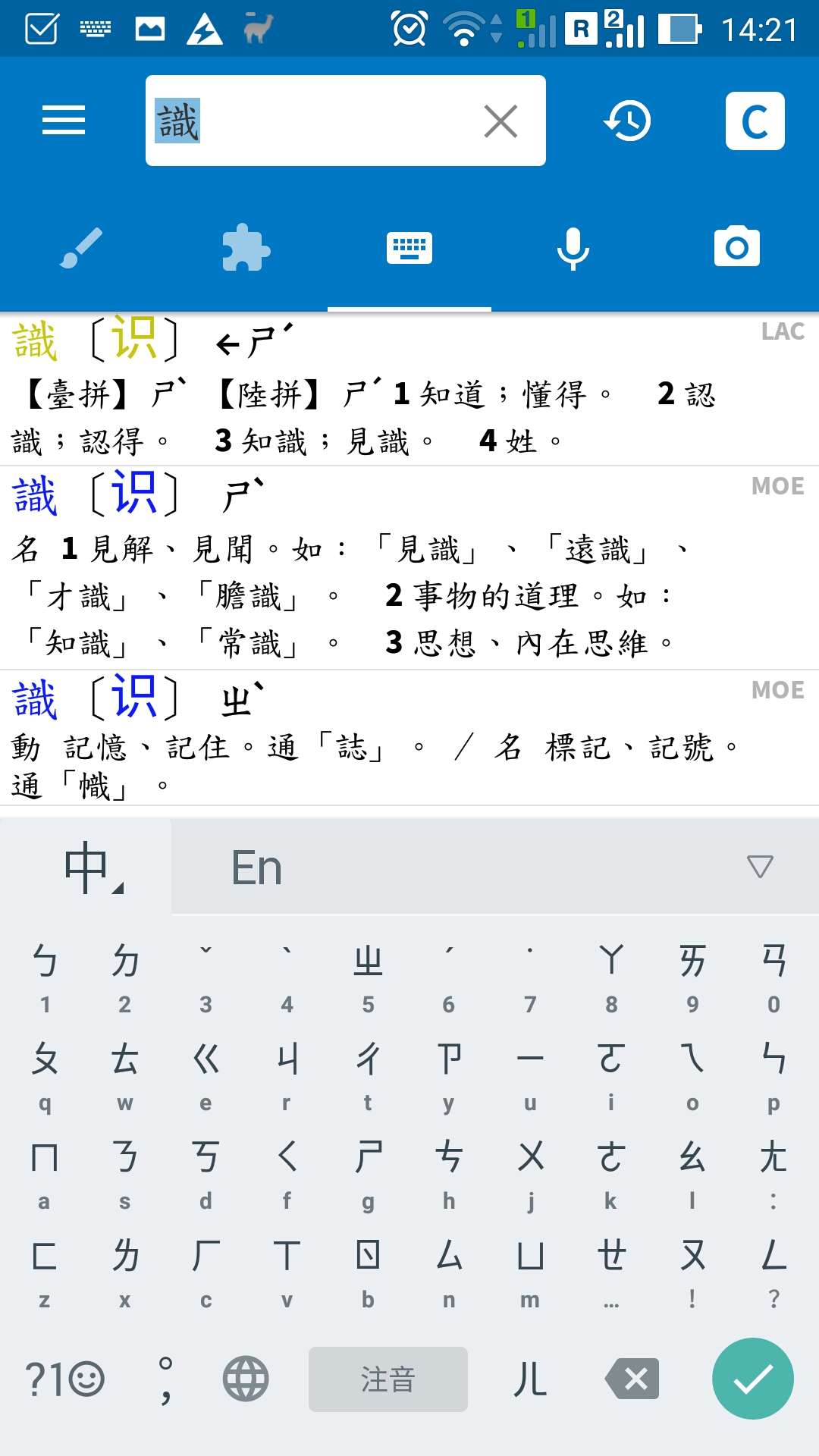
Task: Collapse the keyboard with the triangle
Action: [x=760, y=867]
